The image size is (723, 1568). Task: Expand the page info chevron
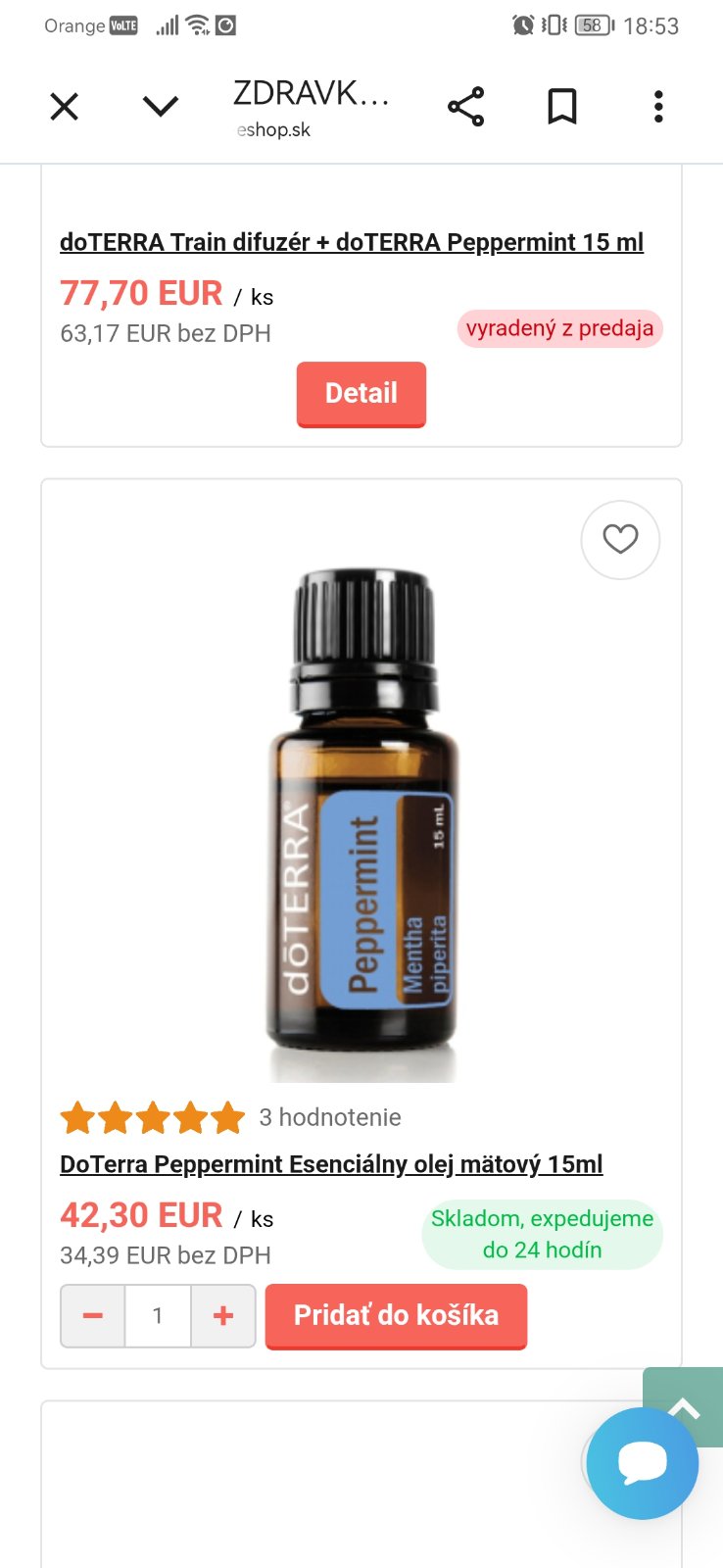[x=161, y=106]
